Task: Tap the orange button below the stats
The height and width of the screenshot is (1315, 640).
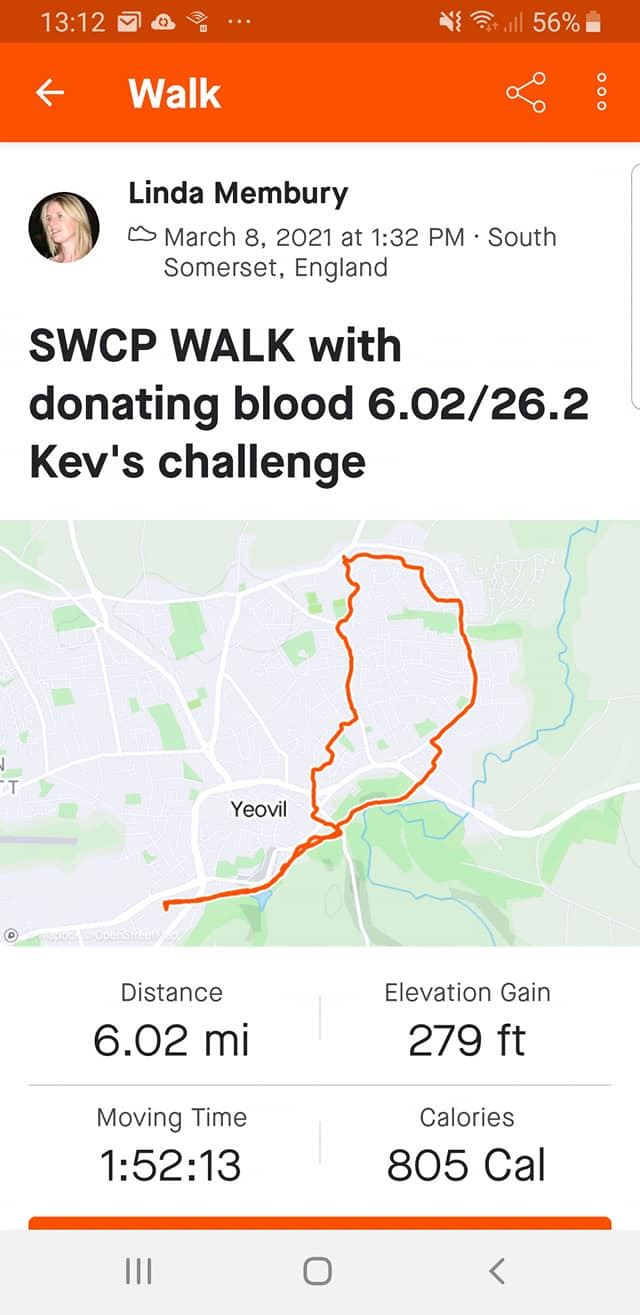Action: tap(320, 1223)
